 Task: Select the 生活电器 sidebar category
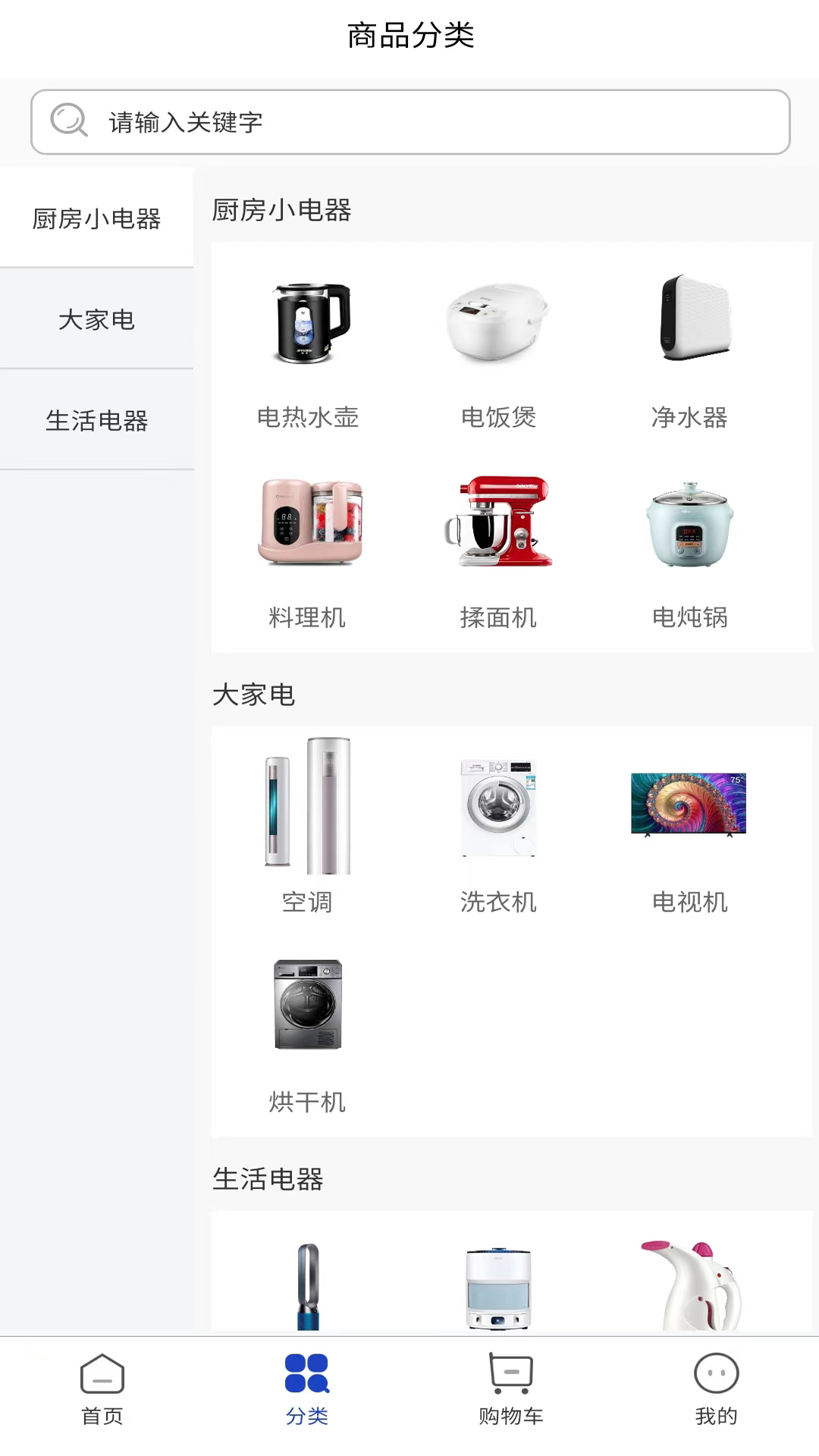coord(97,422)
